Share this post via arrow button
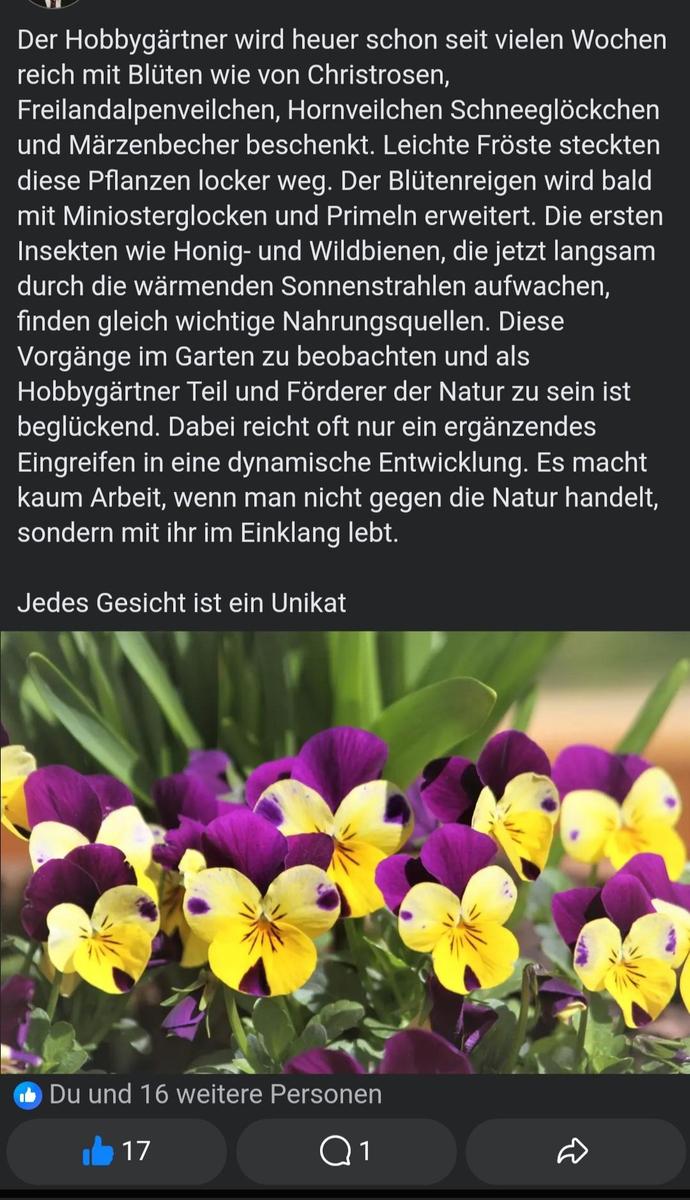The height and width of the screenshot is (1200, 690). coord(572,1152)
